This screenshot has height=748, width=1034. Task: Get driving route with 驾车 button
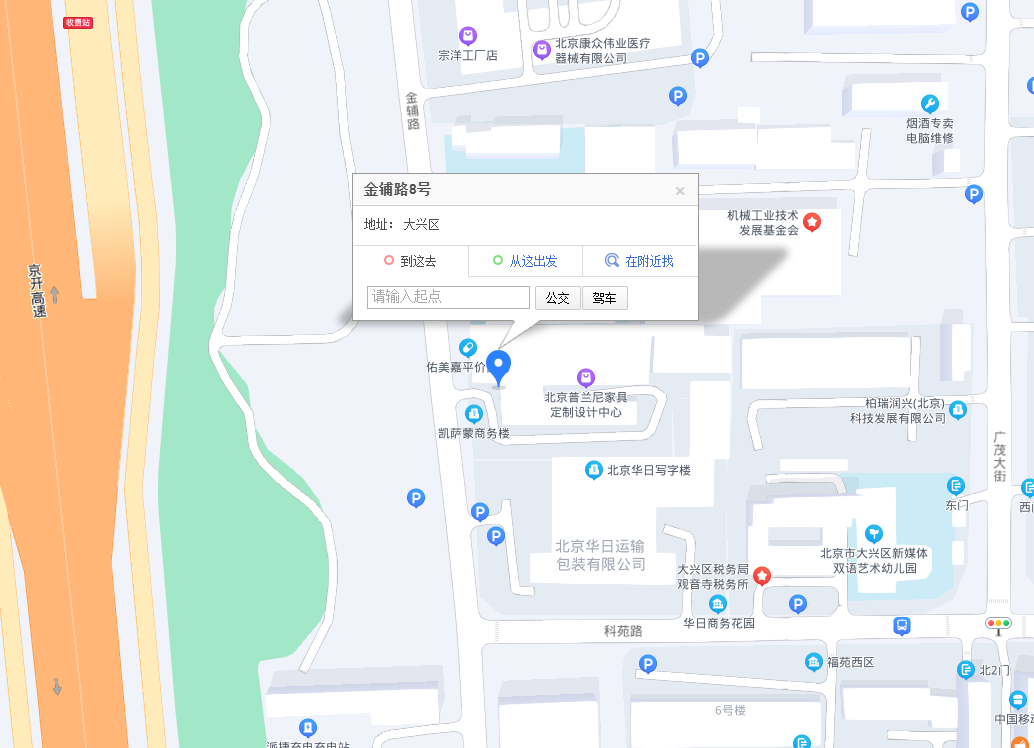click(604, 298)
